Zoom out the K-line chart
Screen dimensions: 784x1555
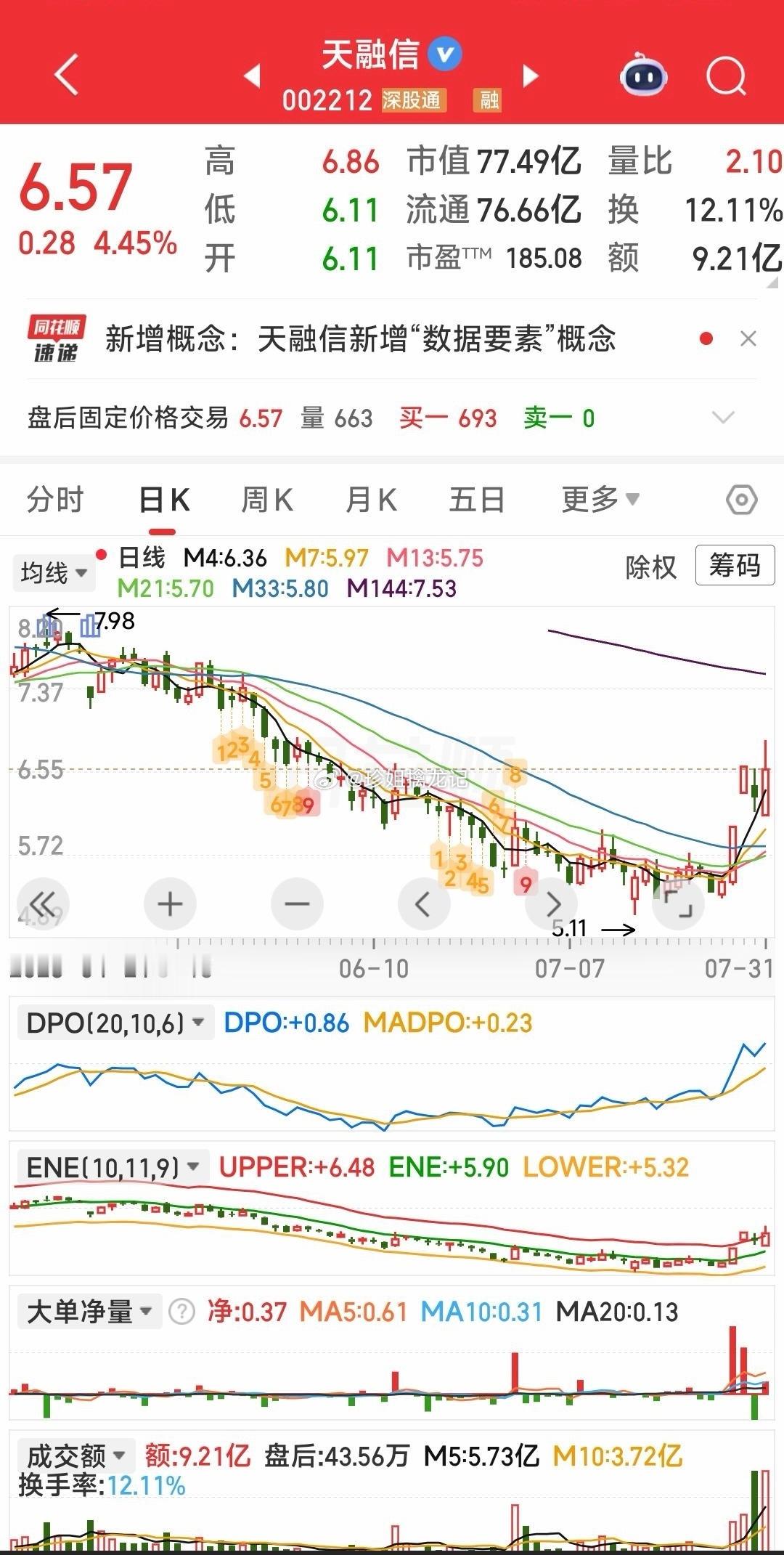297,904
